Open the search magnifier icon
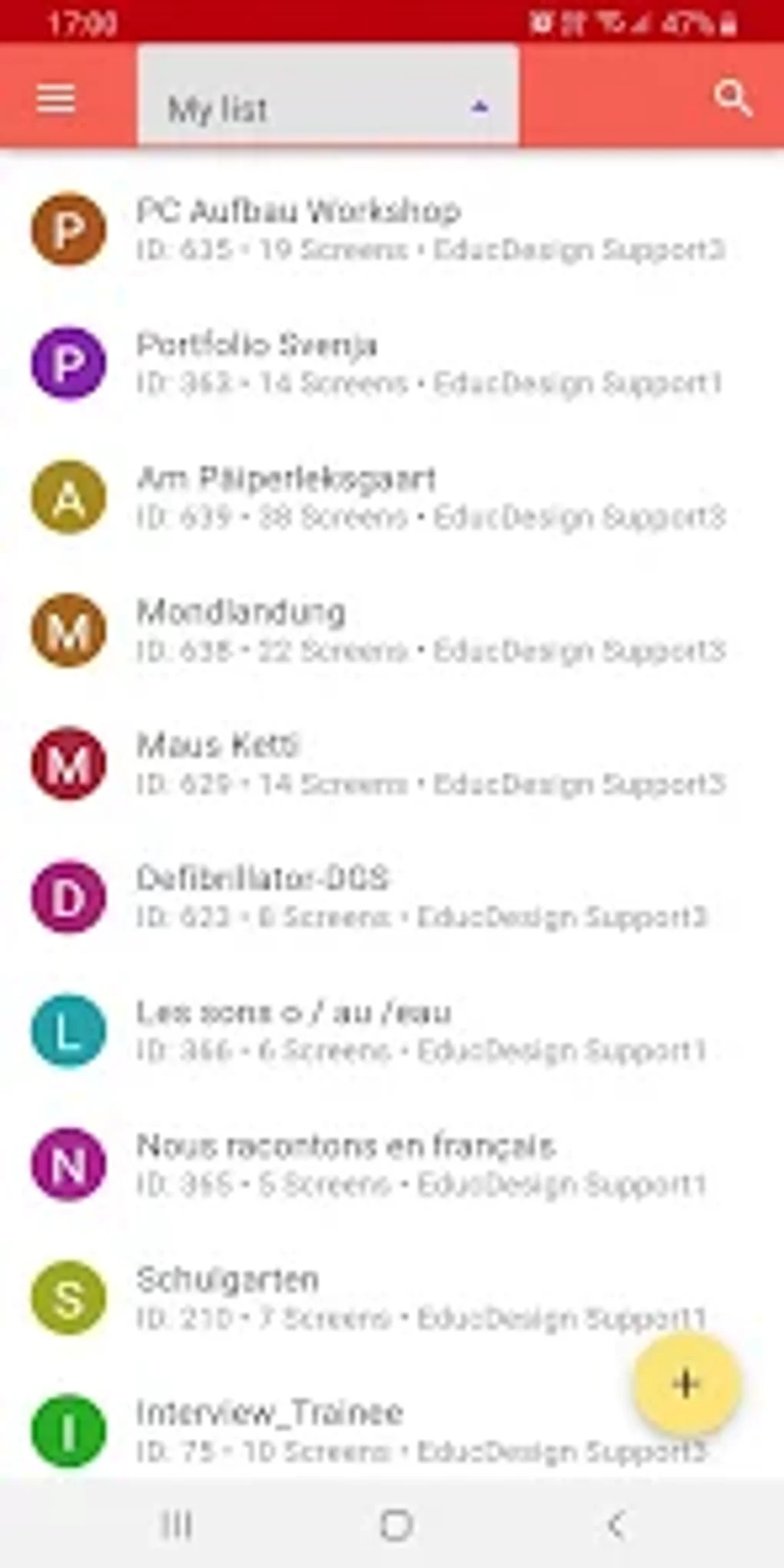Image resolution: width=784 pixels, height=1568 pixels. point(733,98)
